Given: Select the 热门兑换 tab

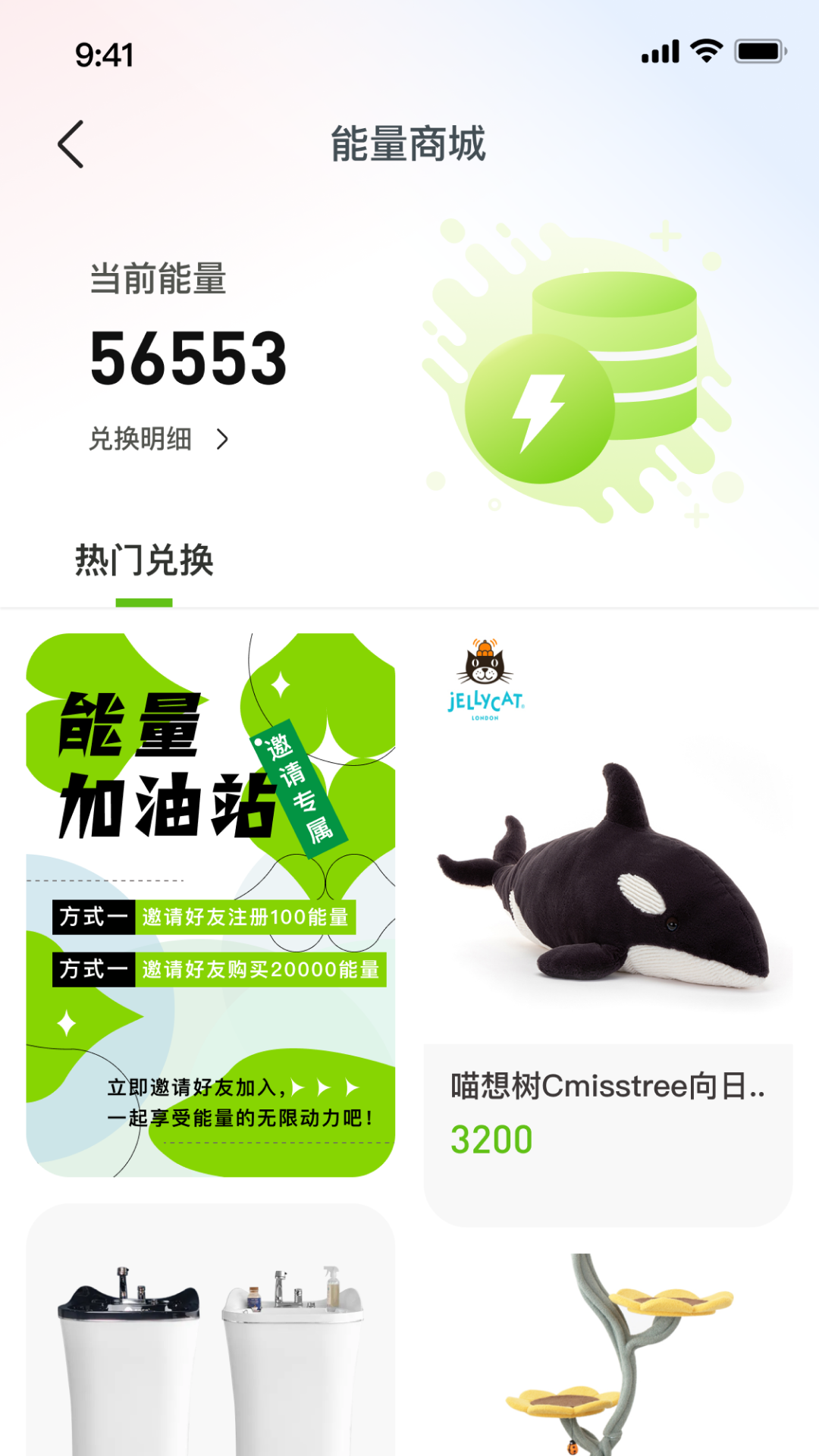Looking at the screenshot, I should click(x=144, y=561).
